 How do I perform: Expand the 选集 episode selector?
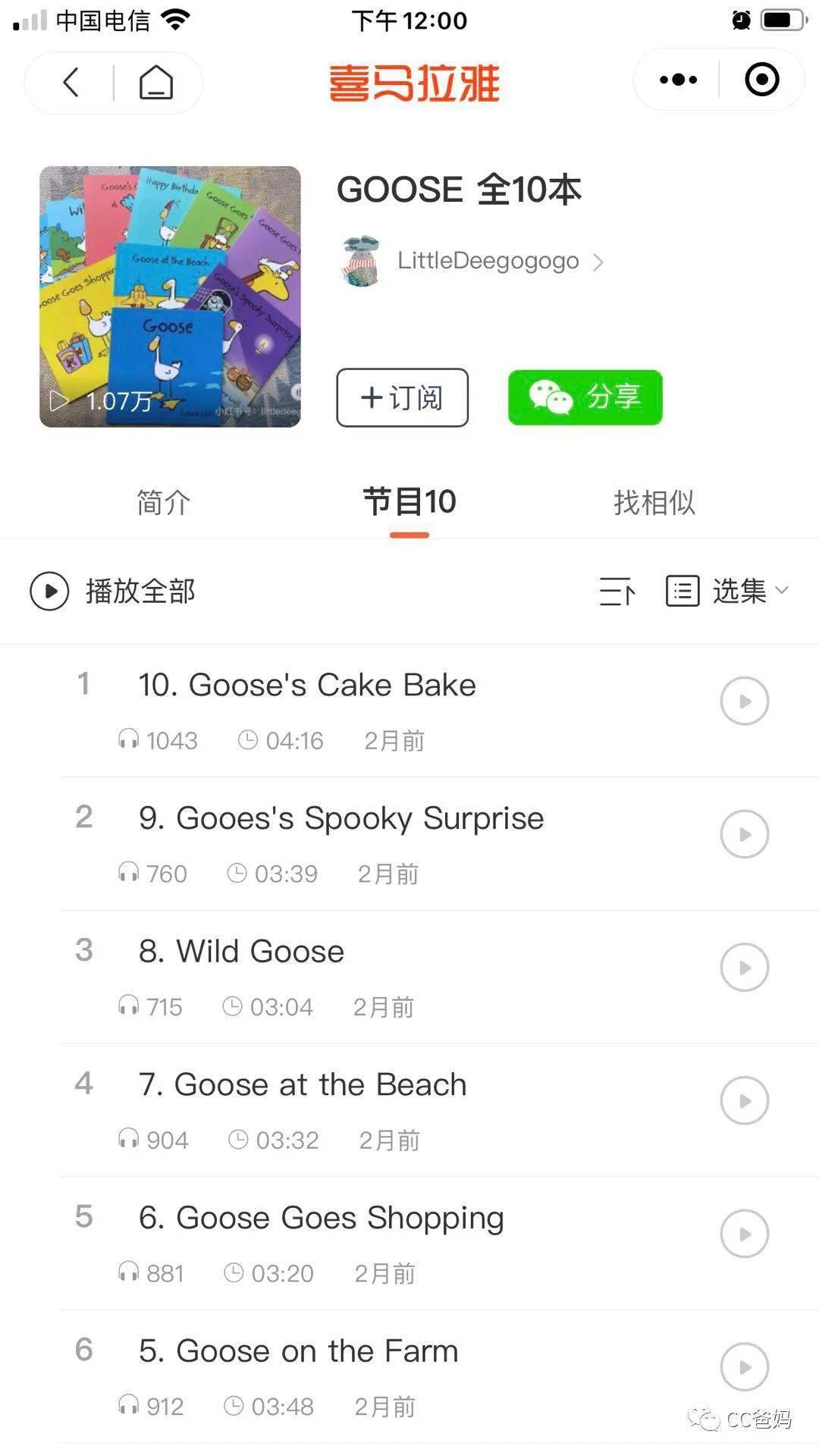(728, 591)
